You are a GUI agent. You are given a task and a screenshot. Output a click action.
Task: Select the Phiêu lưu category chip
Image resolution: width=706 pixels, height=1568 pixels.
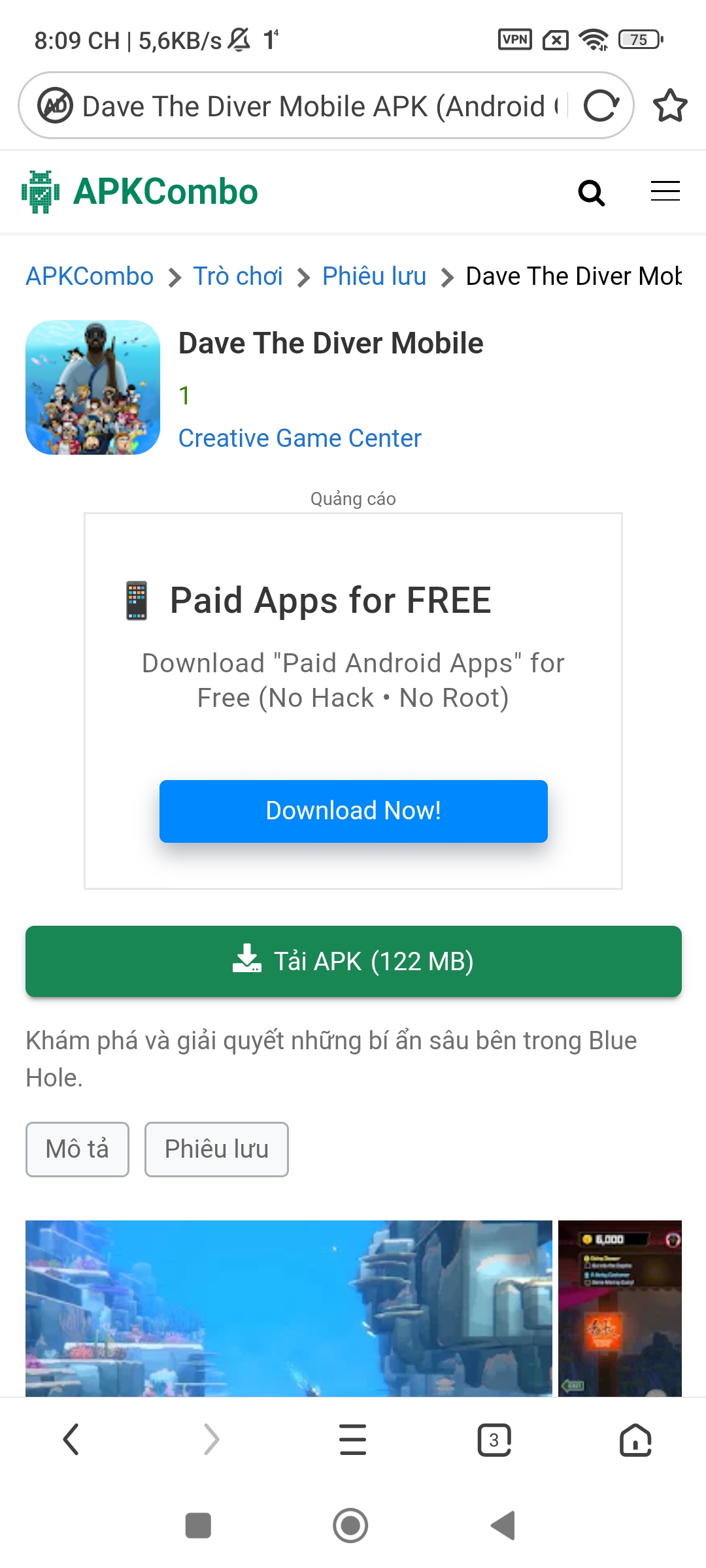(x=216, y=1149)
